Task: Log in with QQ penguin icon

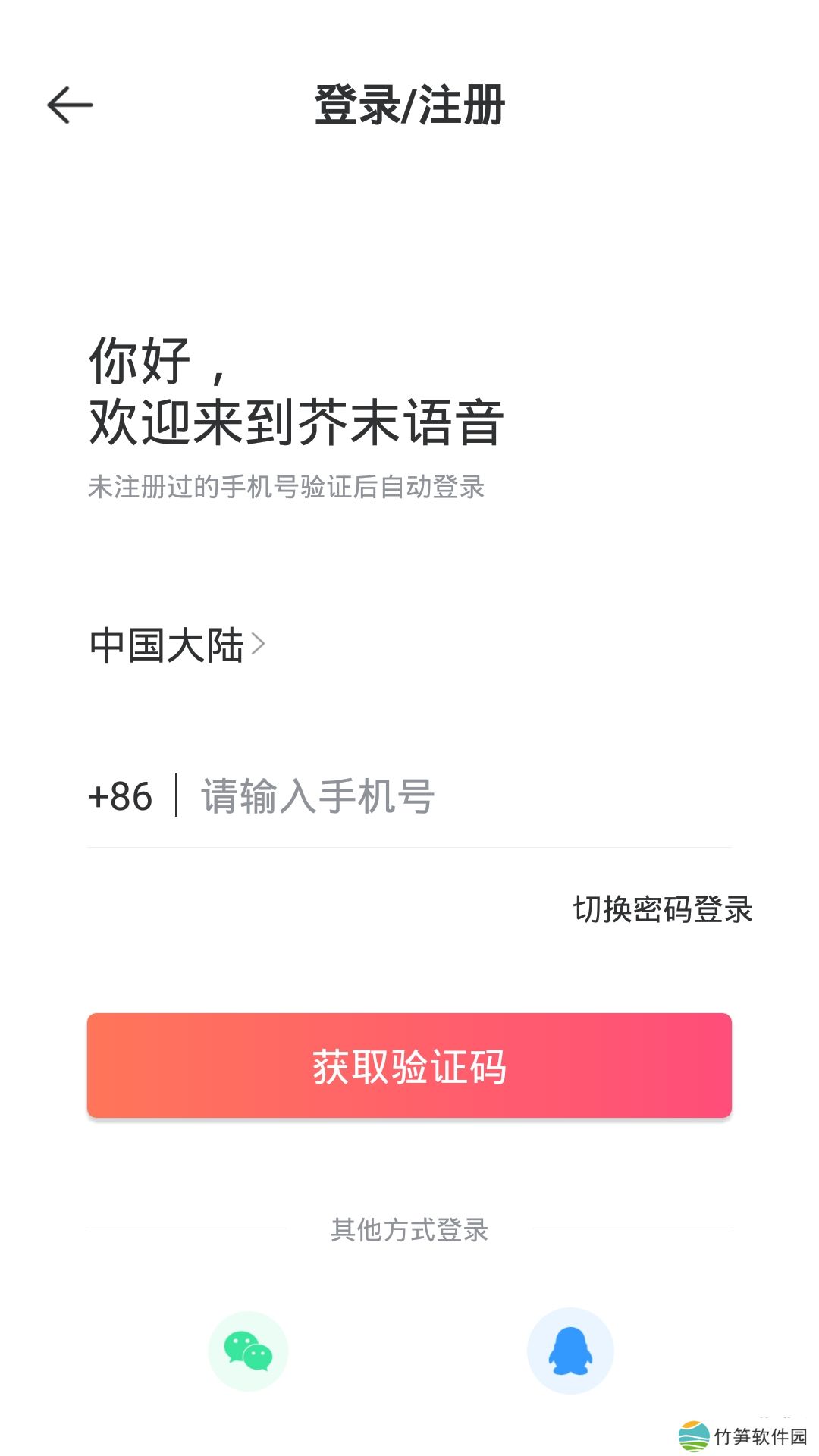Action: tap(570, 1351)
